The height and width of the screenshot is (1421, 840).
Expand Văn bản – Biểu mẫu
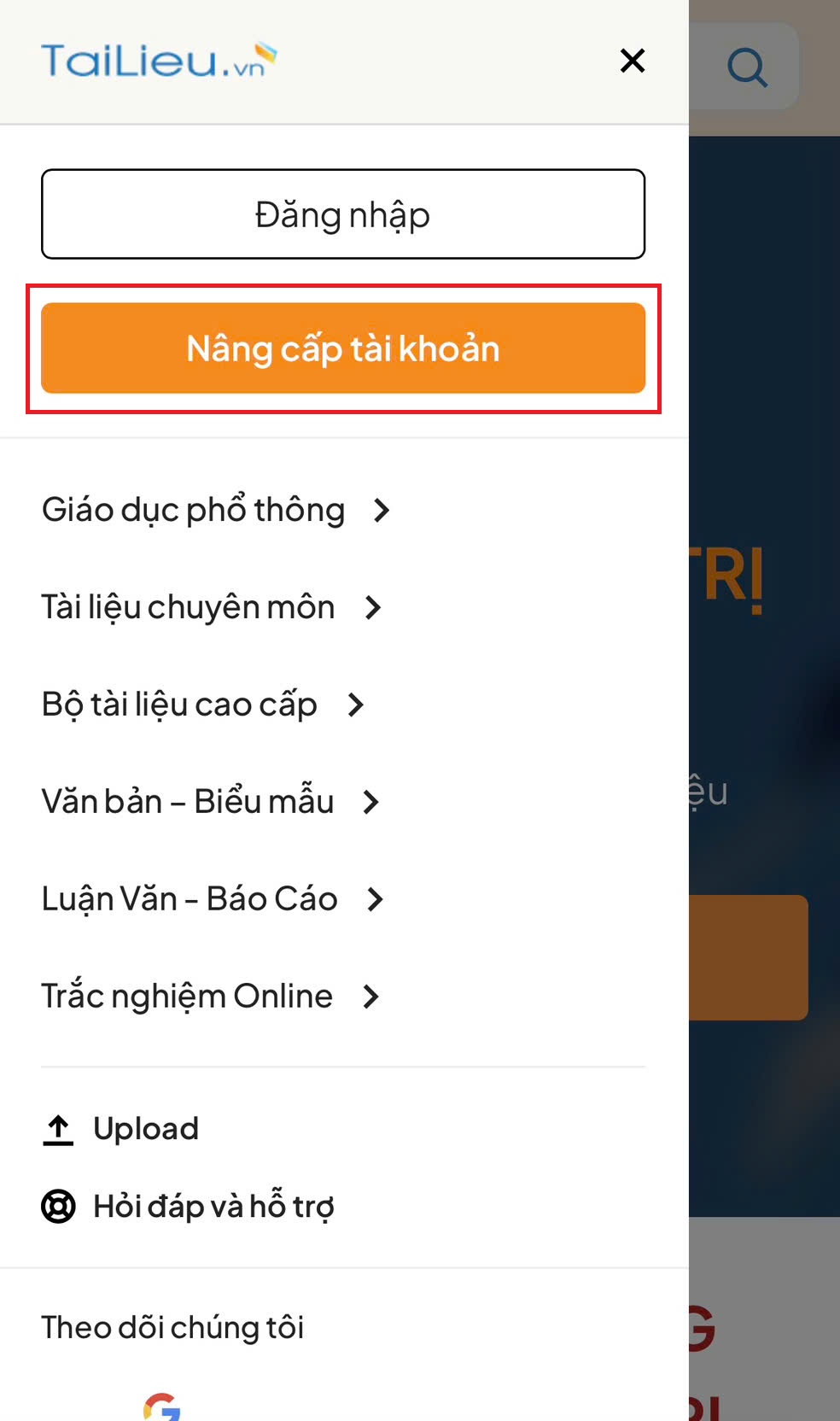211,802
